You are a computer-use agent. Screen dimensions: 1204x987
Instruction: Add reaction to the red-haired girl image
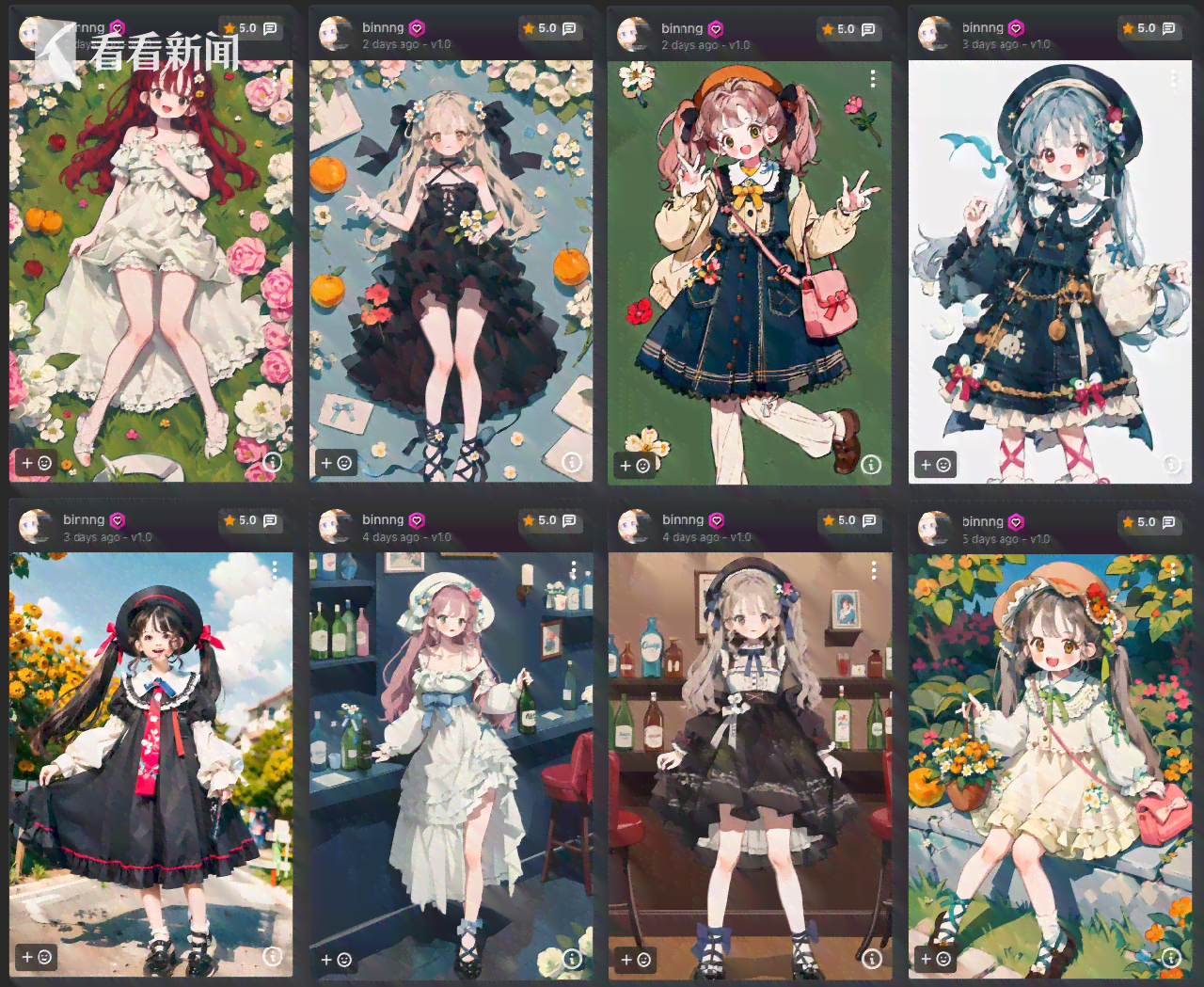click(37, 463)
